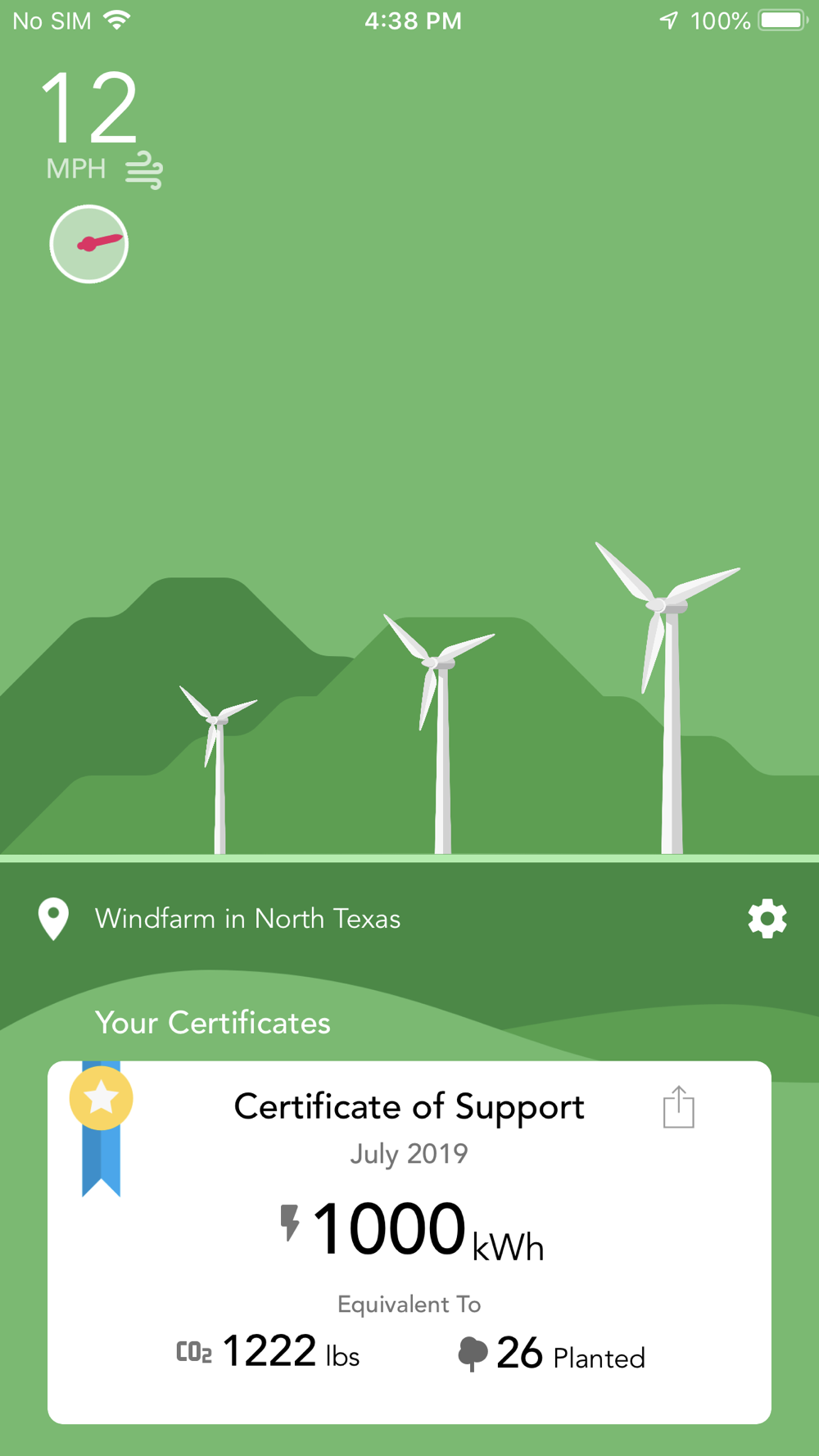Share the Certificate of Support
819x1456 pixels.
click(678, 1107)
